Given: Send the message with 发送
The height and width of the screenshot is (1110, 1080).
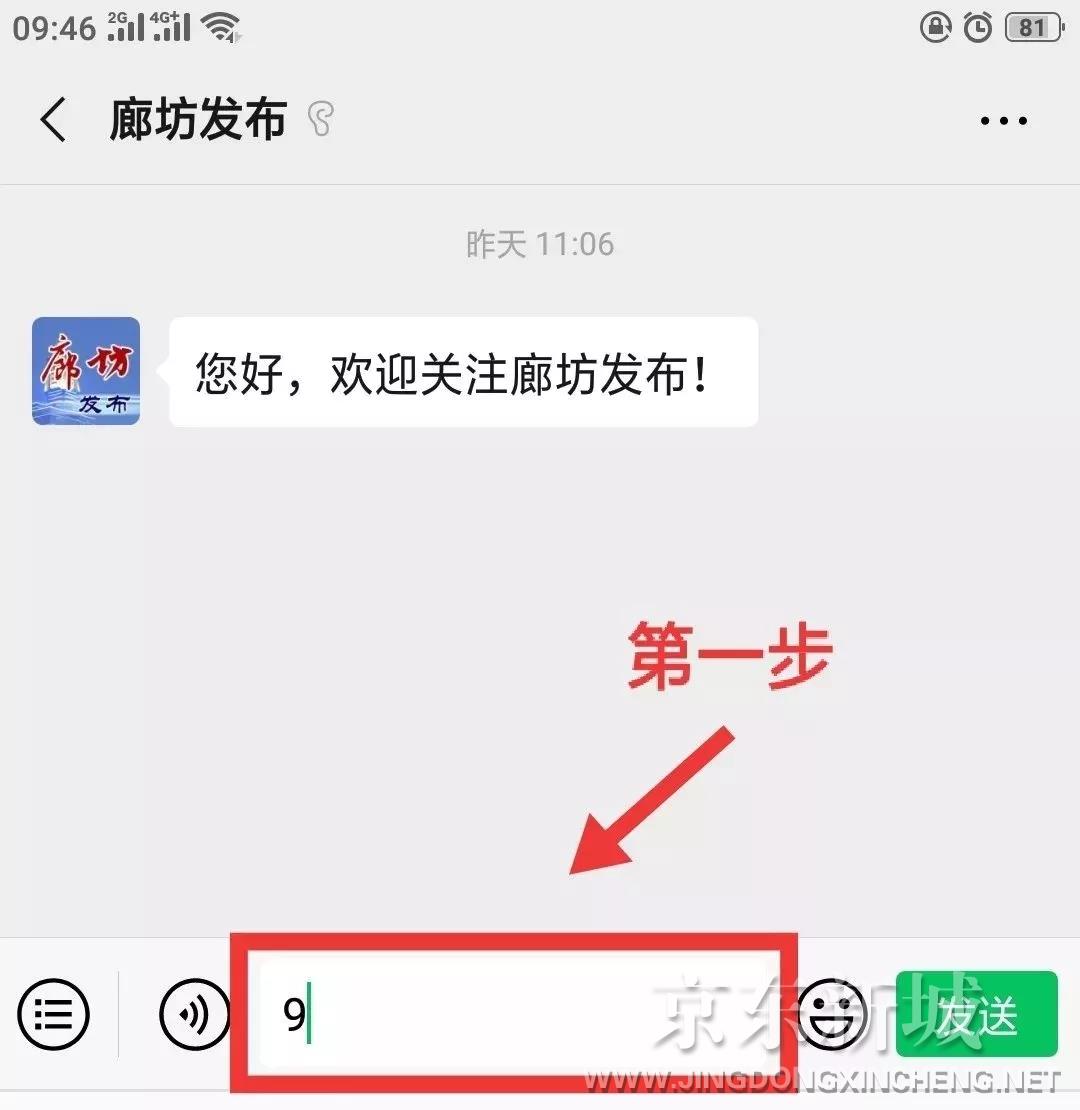Looking at the screenshot, I should click(976, 1015).
